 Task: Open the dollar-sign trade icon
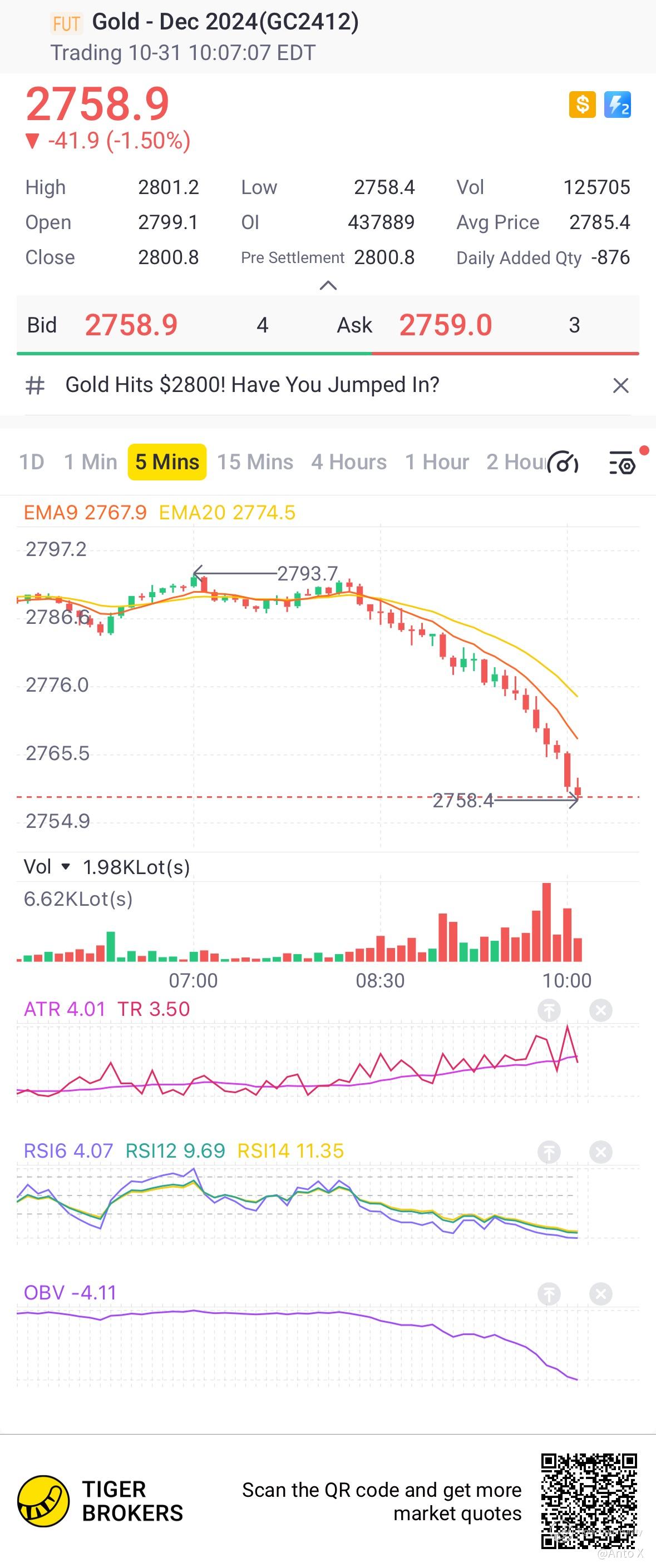[x=581, y=105]
